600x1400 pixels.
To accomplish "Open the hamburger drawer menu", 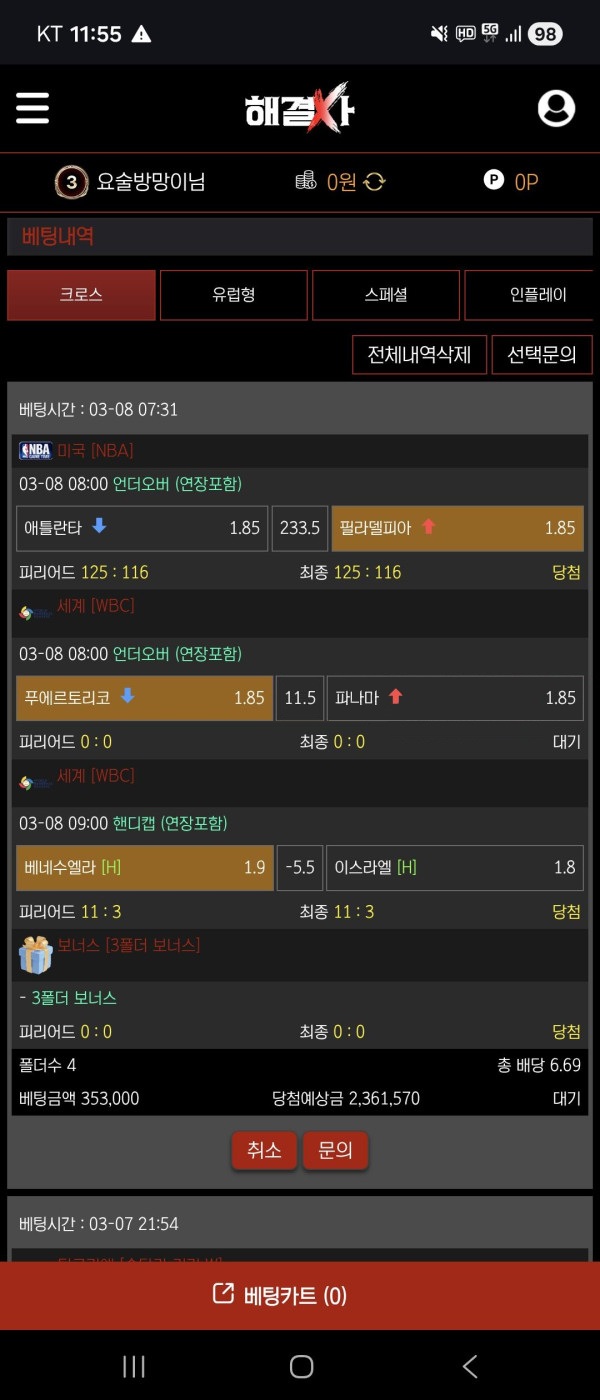I will (32, 108).
